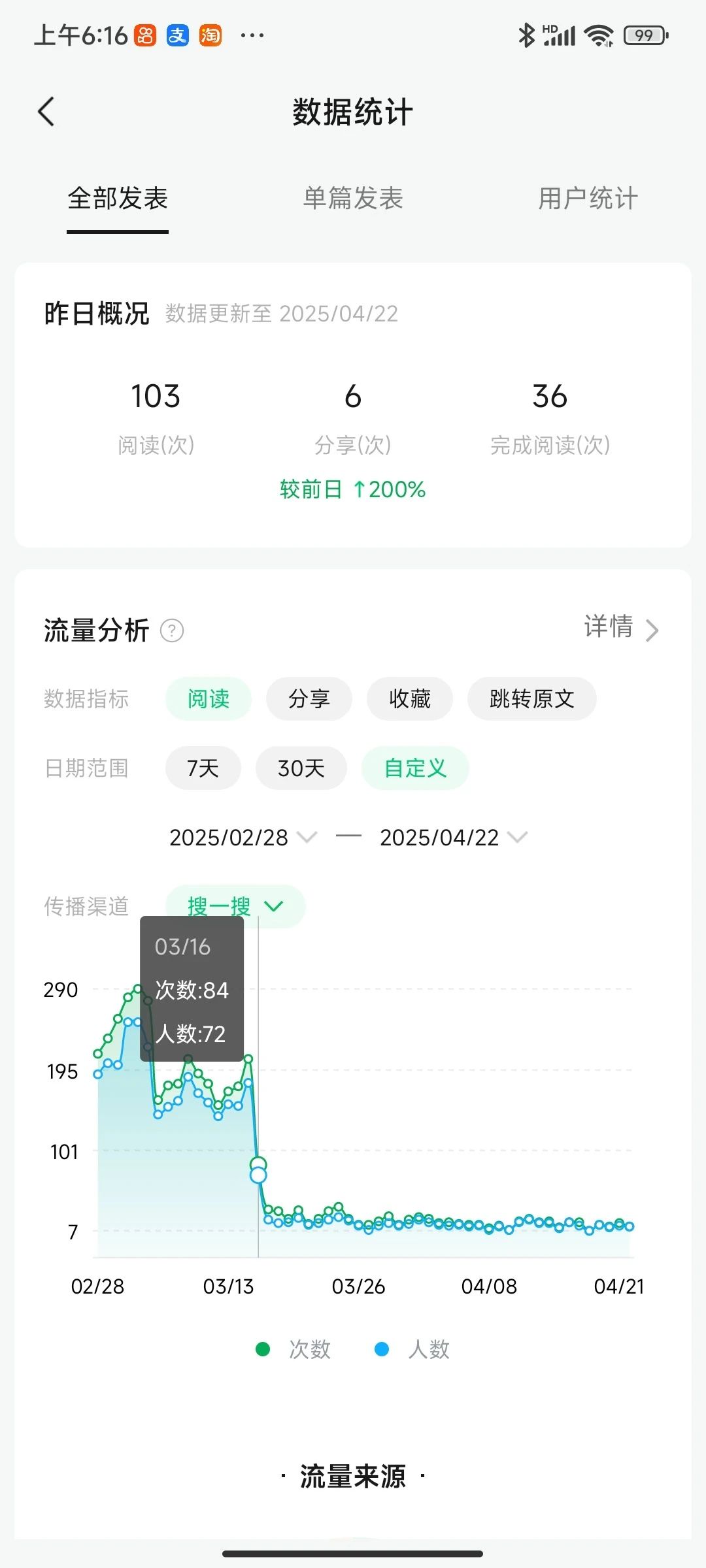Switch to the 用户统计 tab
This screenshot has height=1568, width=706.
(588, 198)
